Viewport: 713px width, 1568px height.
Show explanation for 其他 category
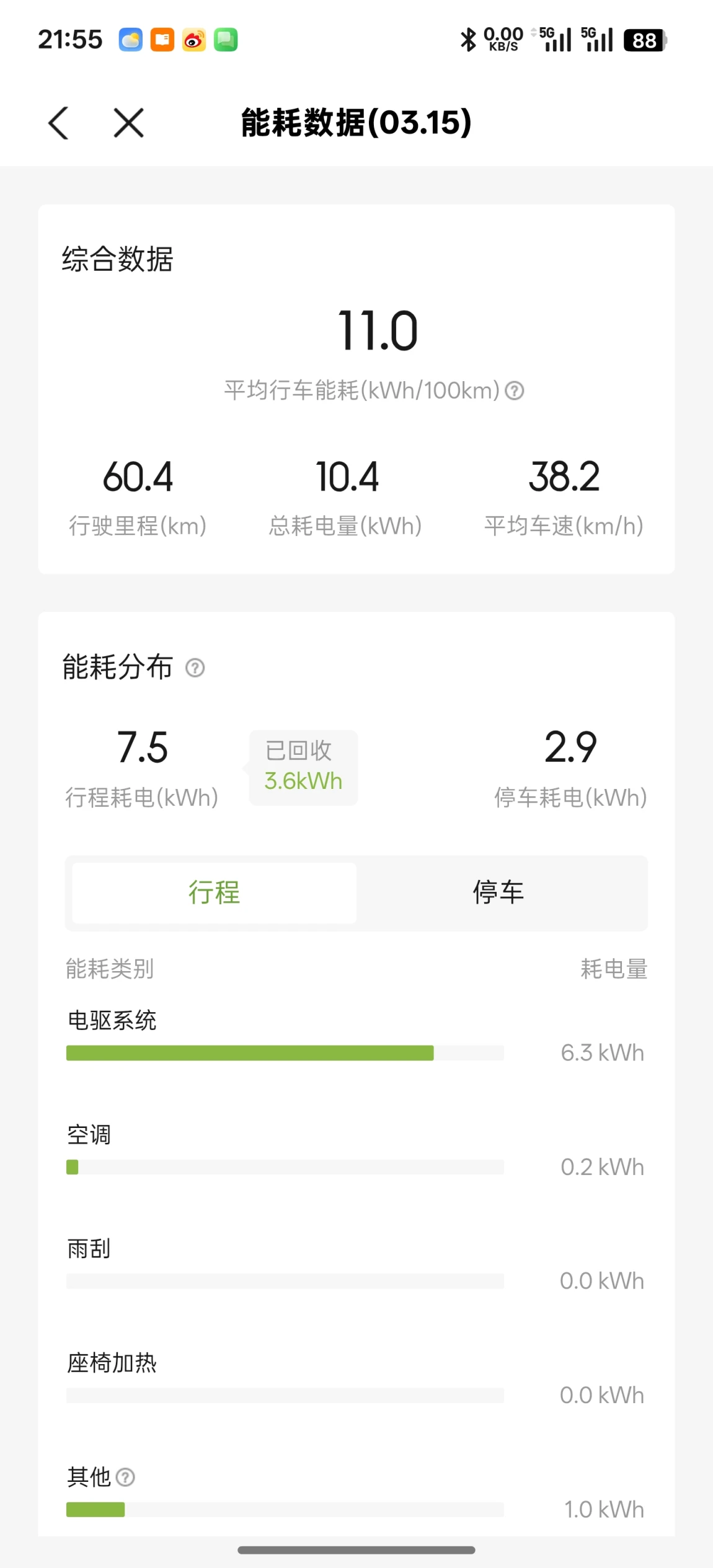click(125, 1478)
